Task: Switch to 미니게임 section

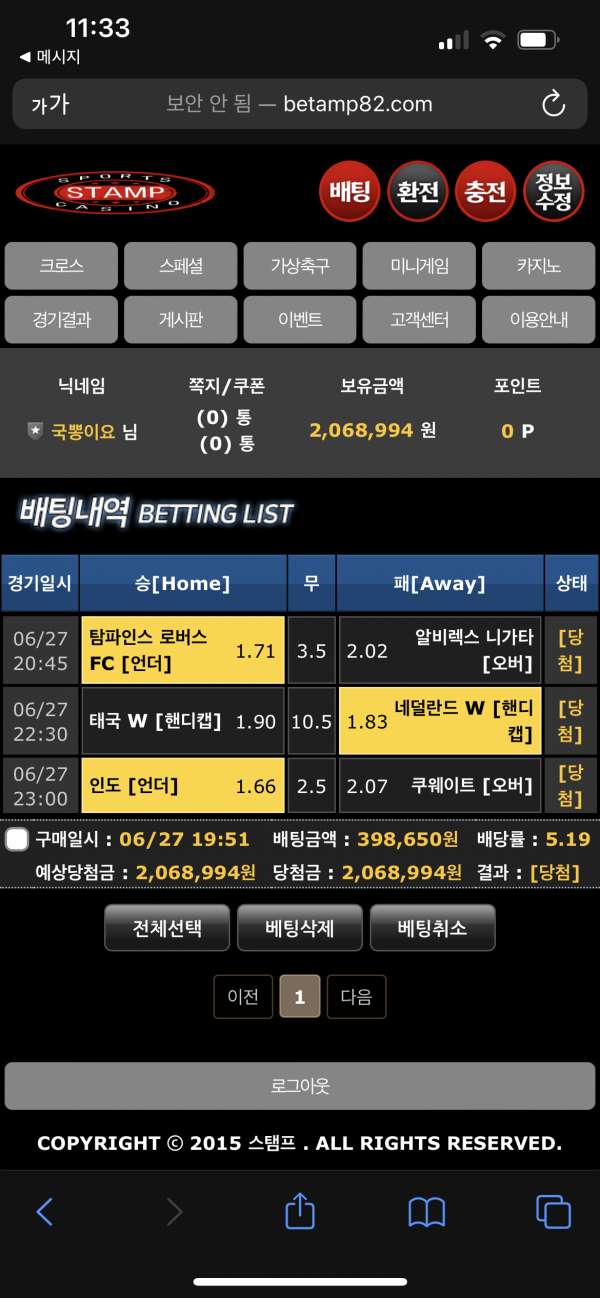Action: click(x=419, y=266)
